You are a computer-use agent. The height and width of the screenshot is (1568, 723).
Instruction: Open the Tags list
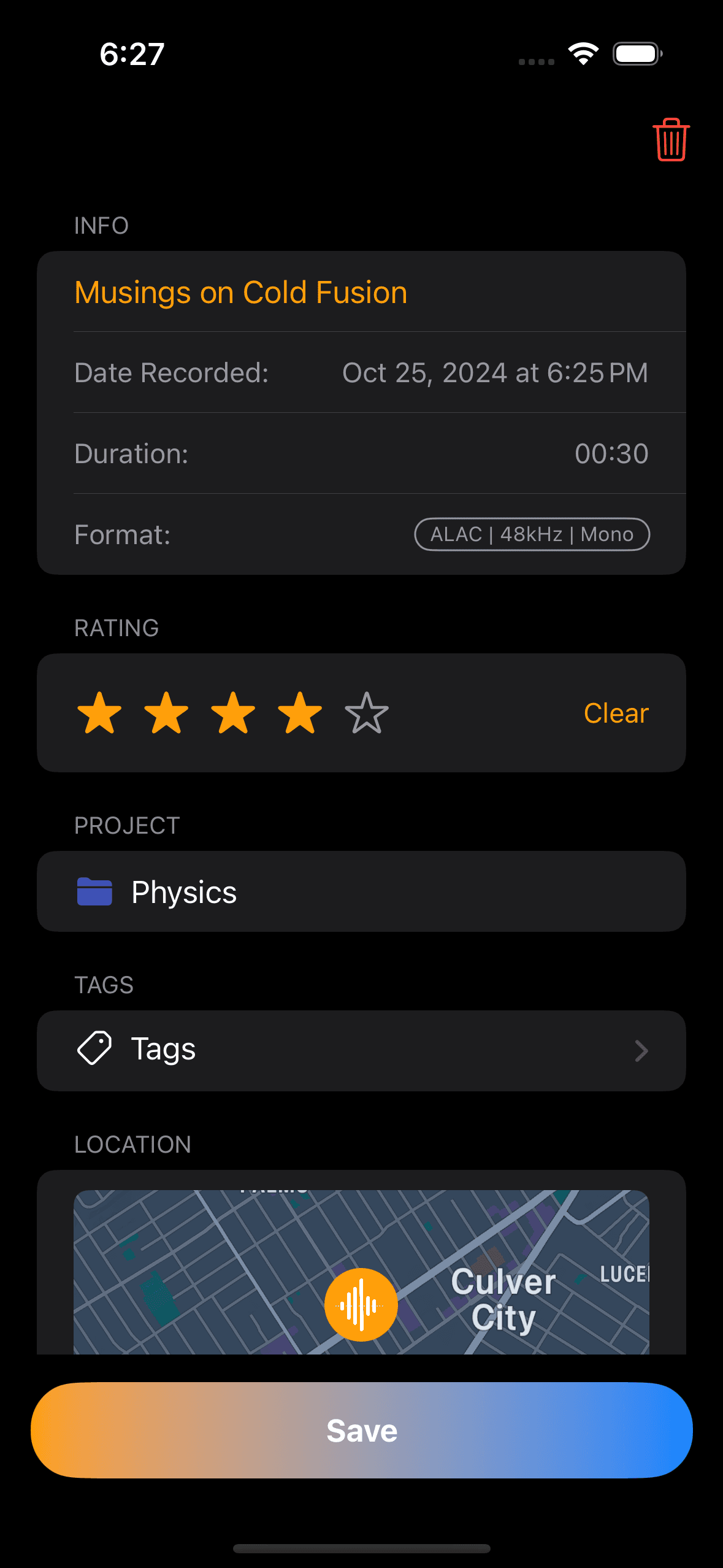point(361,1050)
